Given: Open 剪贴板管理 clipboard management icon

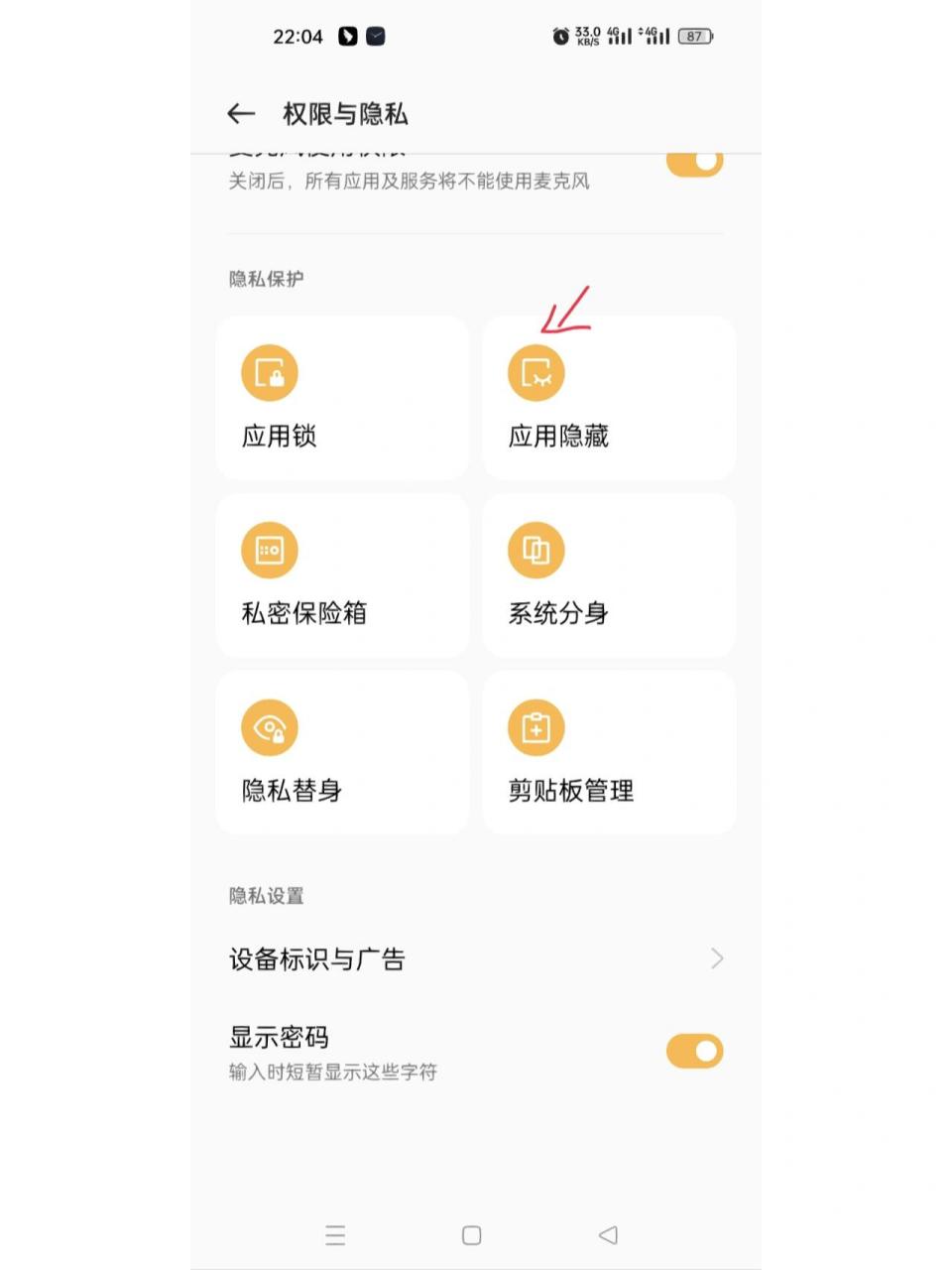Looking at the screenshot, I should click(535, 726).
